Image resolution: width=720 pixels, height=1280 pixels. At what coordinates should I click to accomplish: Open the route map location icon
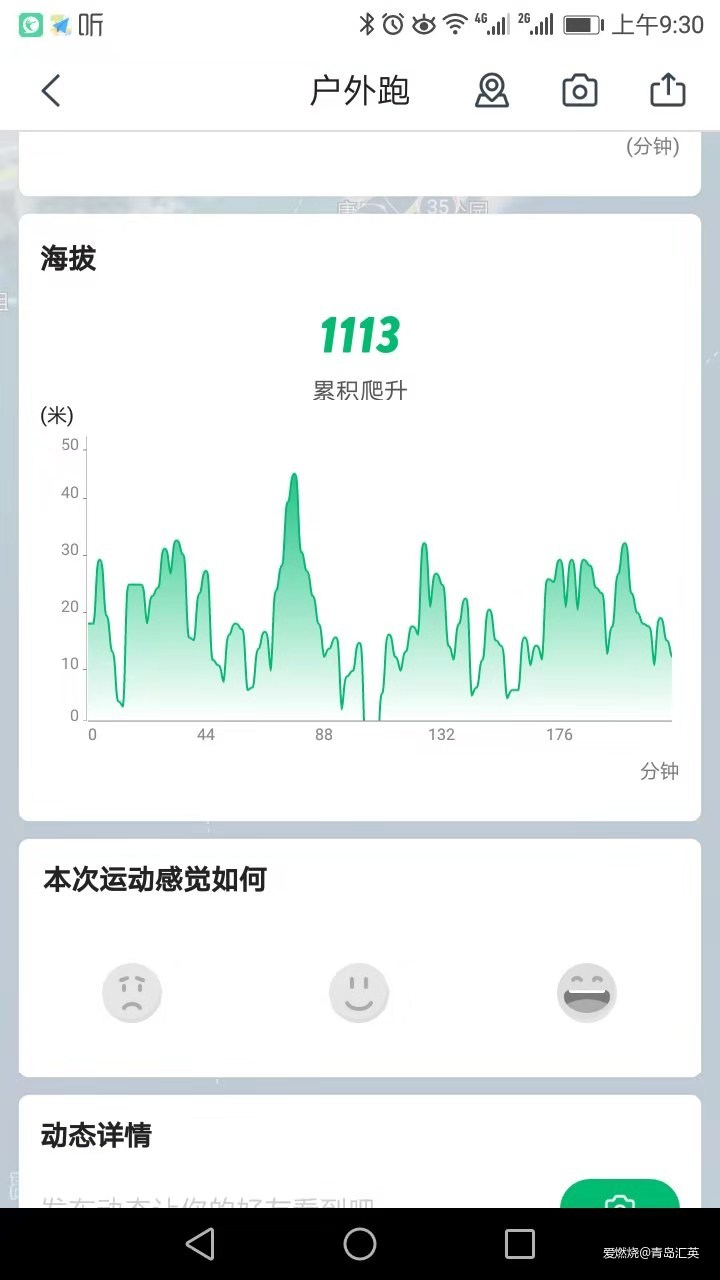pyautogui.click(x=492, y=90)
